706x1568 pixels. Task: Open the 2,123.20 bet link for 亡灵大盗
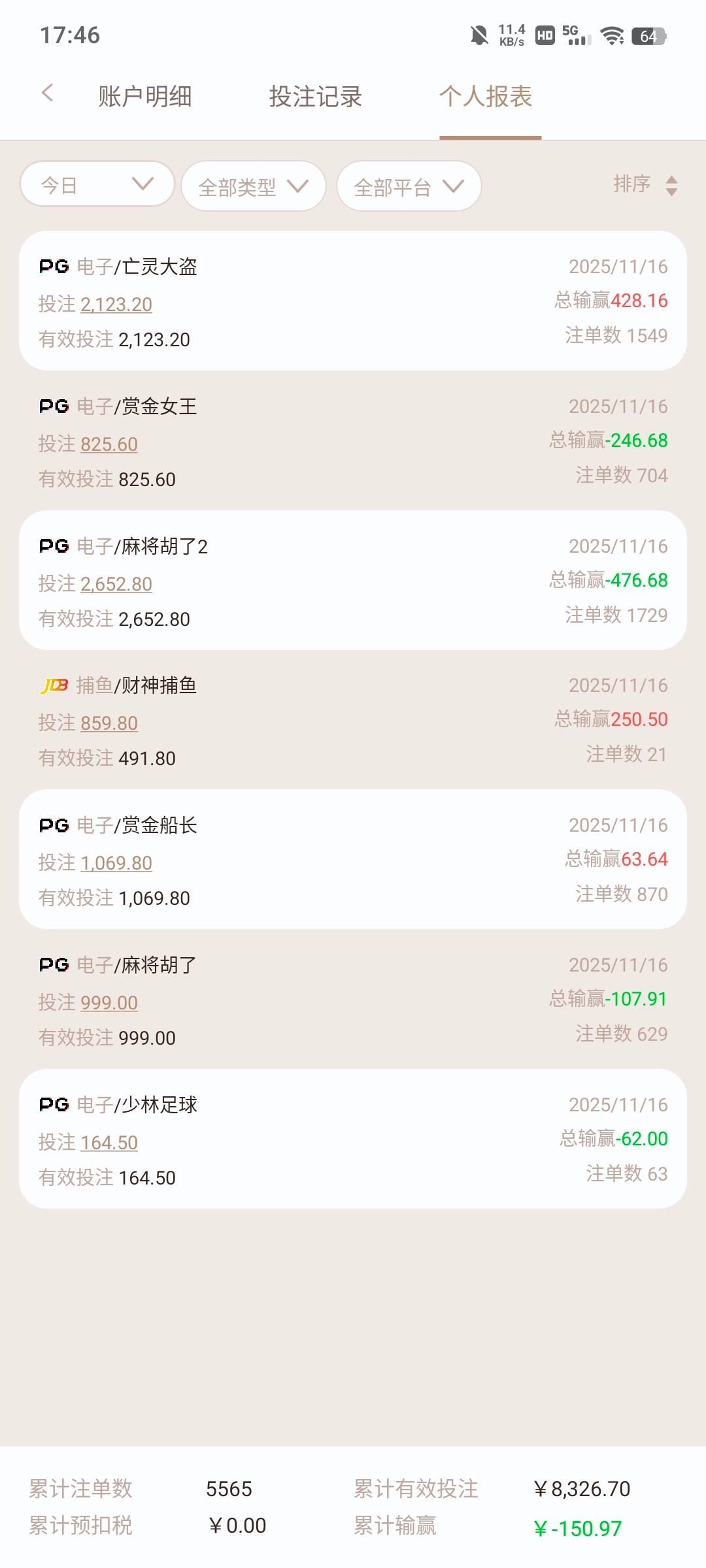pos(116,304)
